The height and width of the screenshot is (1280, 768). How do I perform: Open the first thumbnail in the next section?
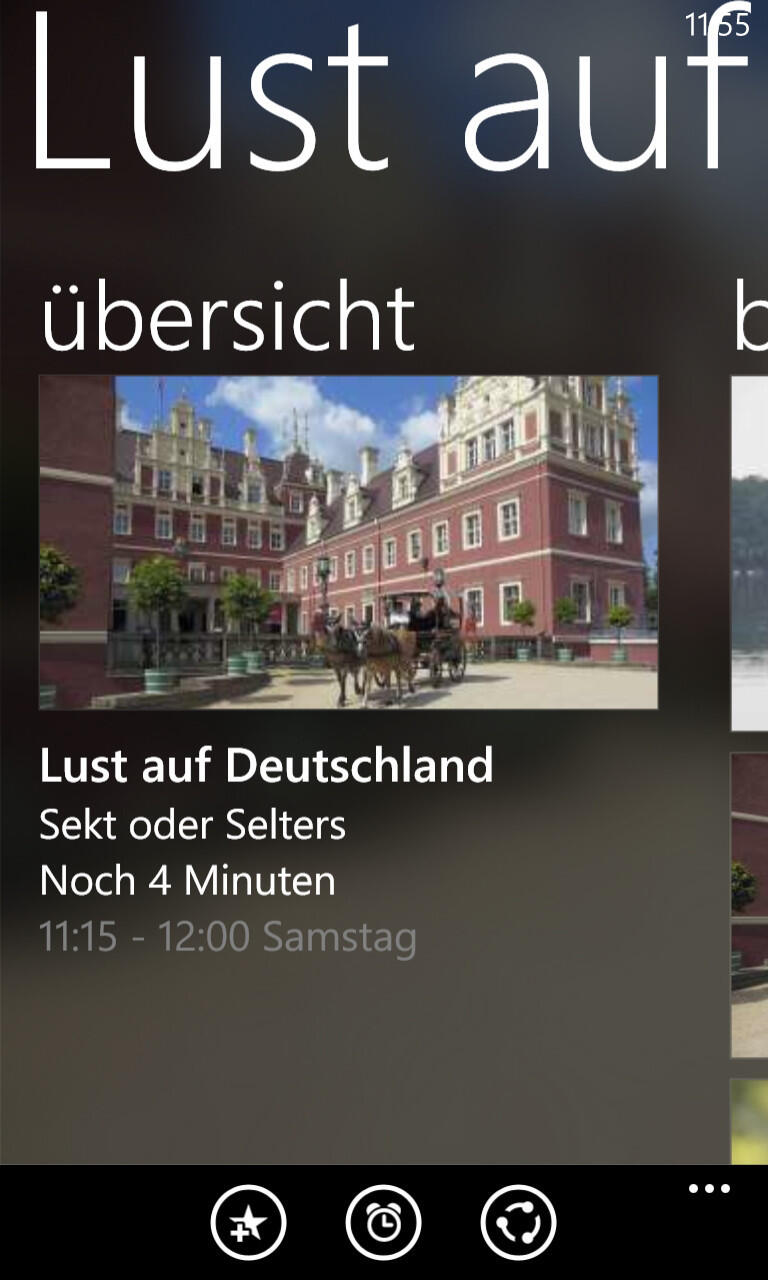click(750, 553)
